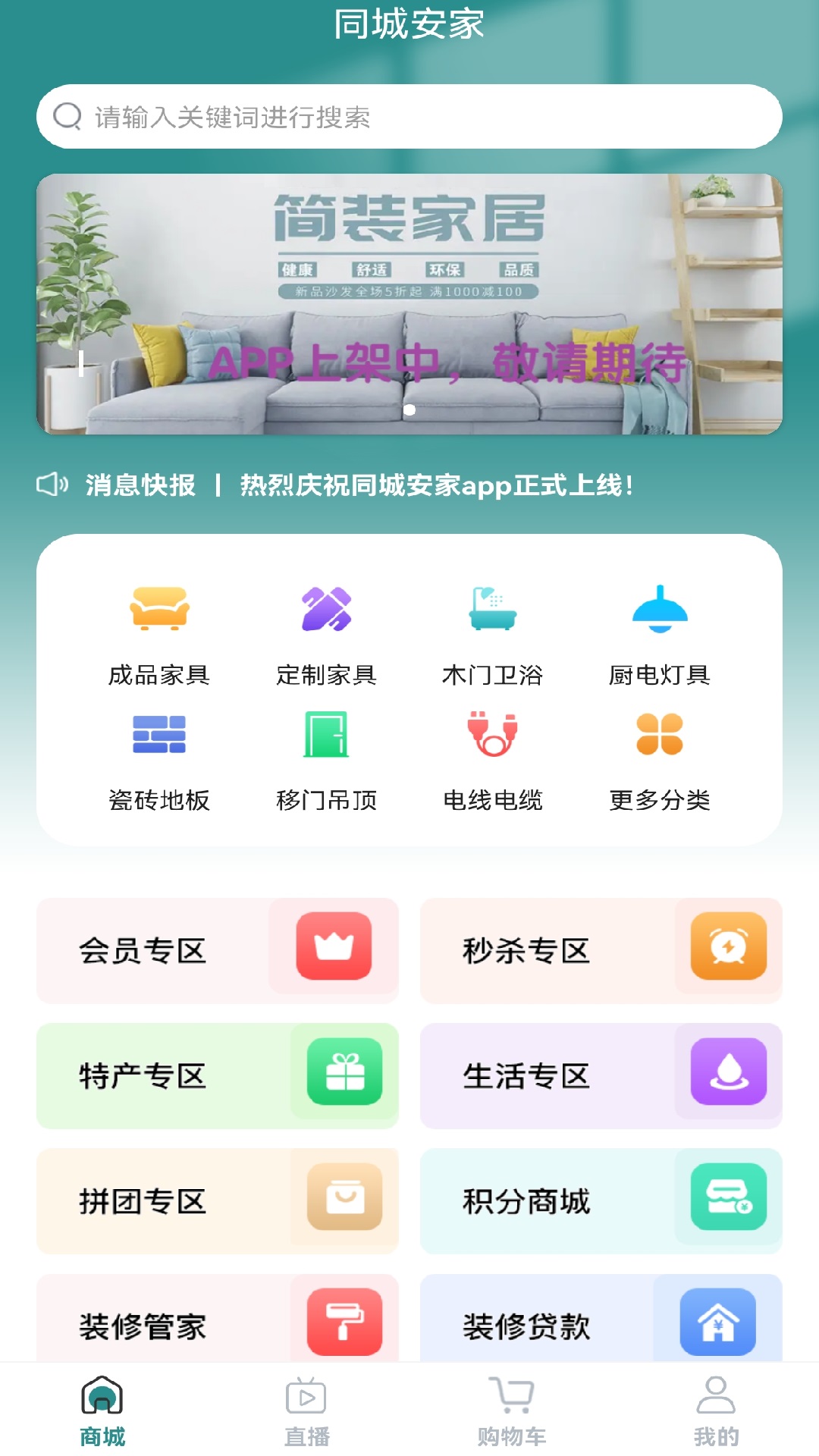Switch to the 直播 tab
The image size is (819, 1456).
(x=306, y=1410)
